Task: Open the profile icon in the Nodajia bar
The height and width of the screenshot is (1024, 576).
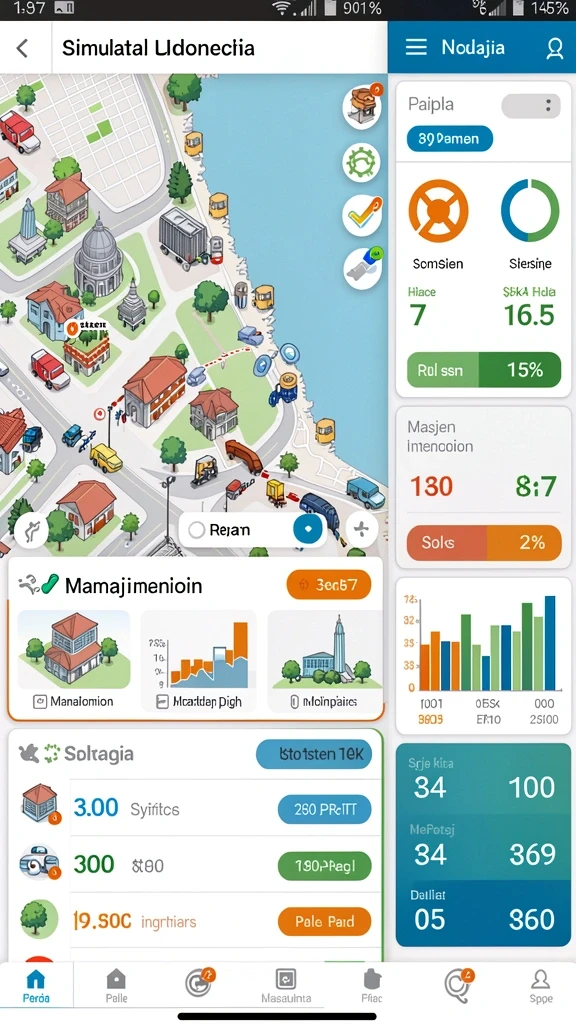Action: 554,48
